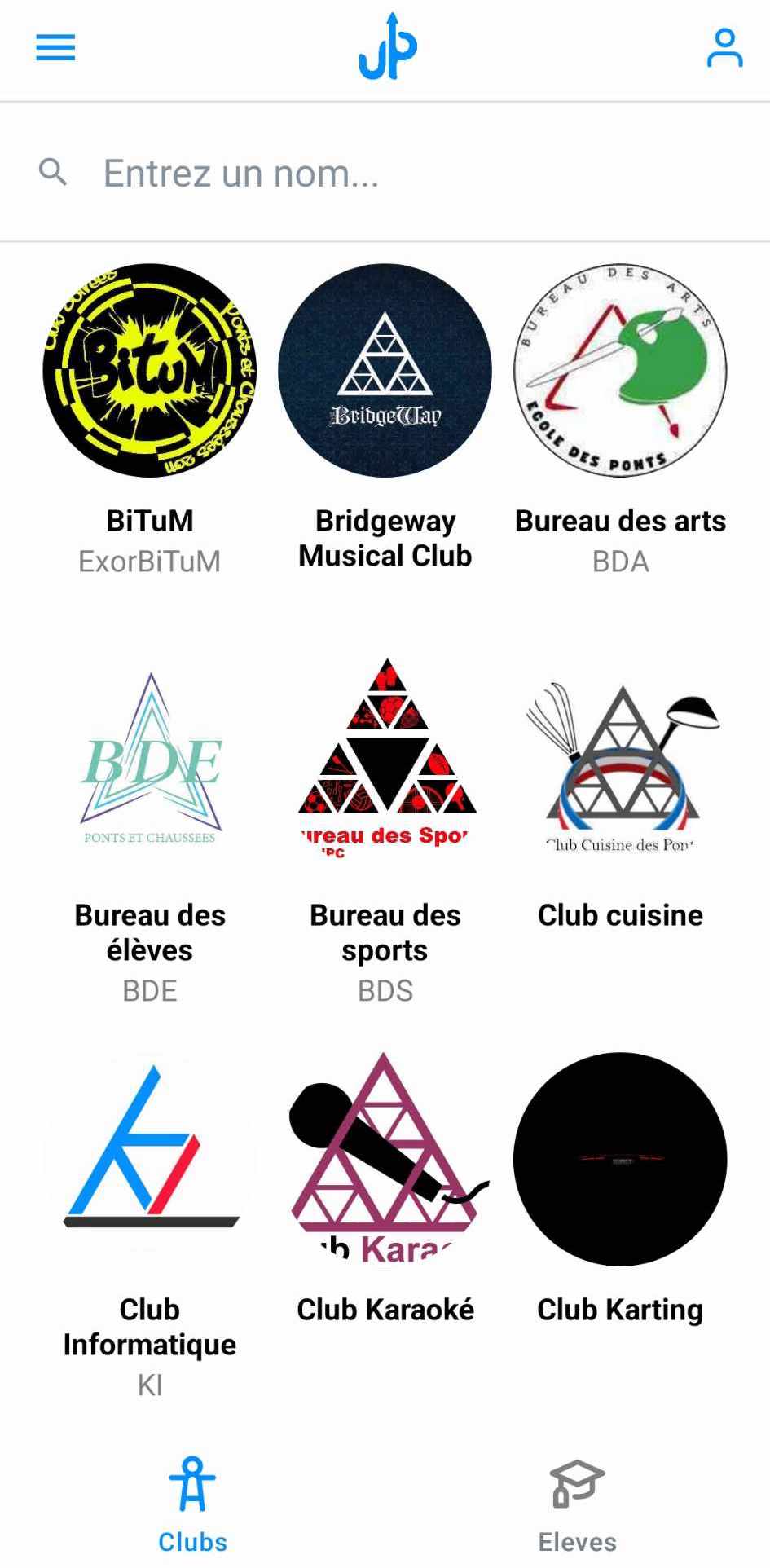This screenshot has width=770, height=1568.
Task: Switch to the Eleves tab
Action: tap(577, 1504)
